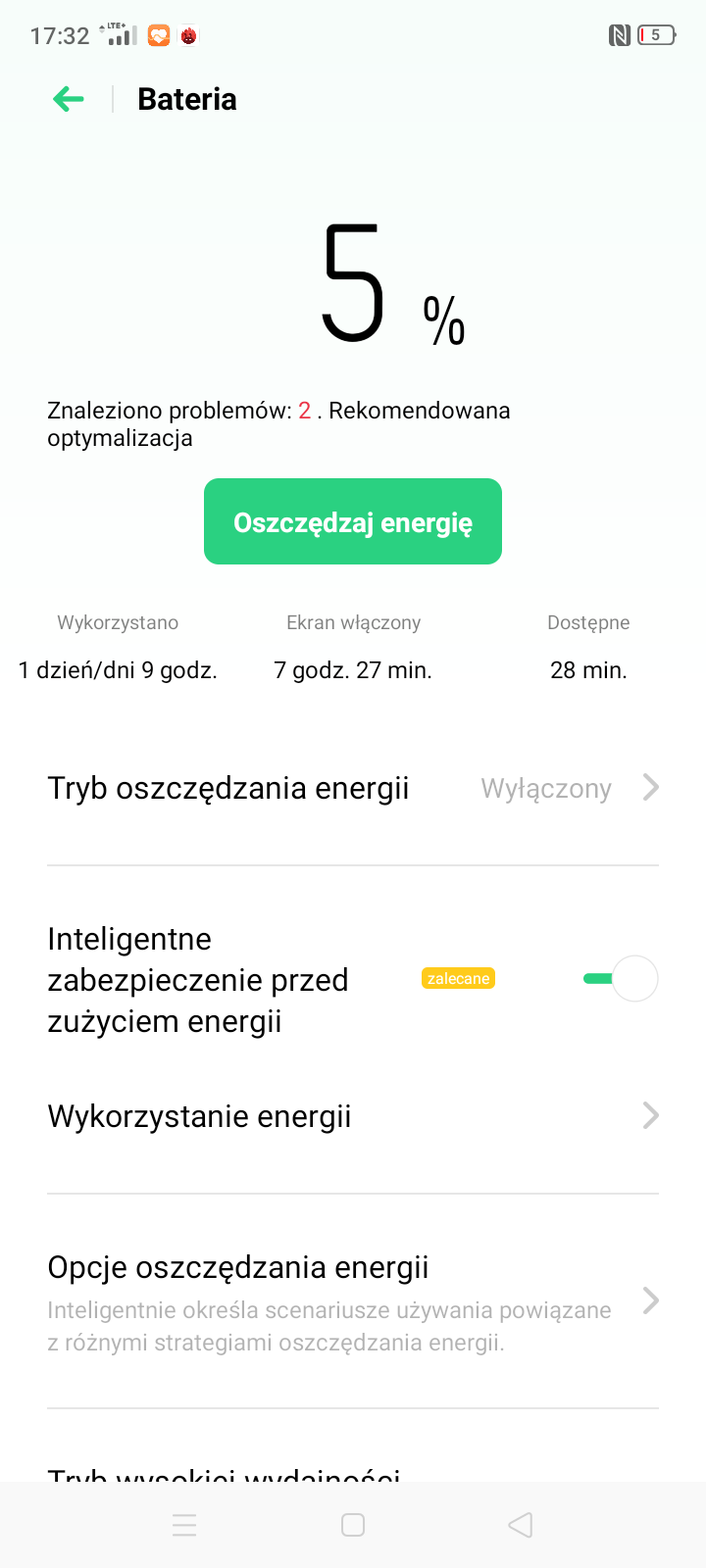Open recent apps from the navigation bar
The height and width of the screenshot is (1568, 706).
pos(184,1525)
